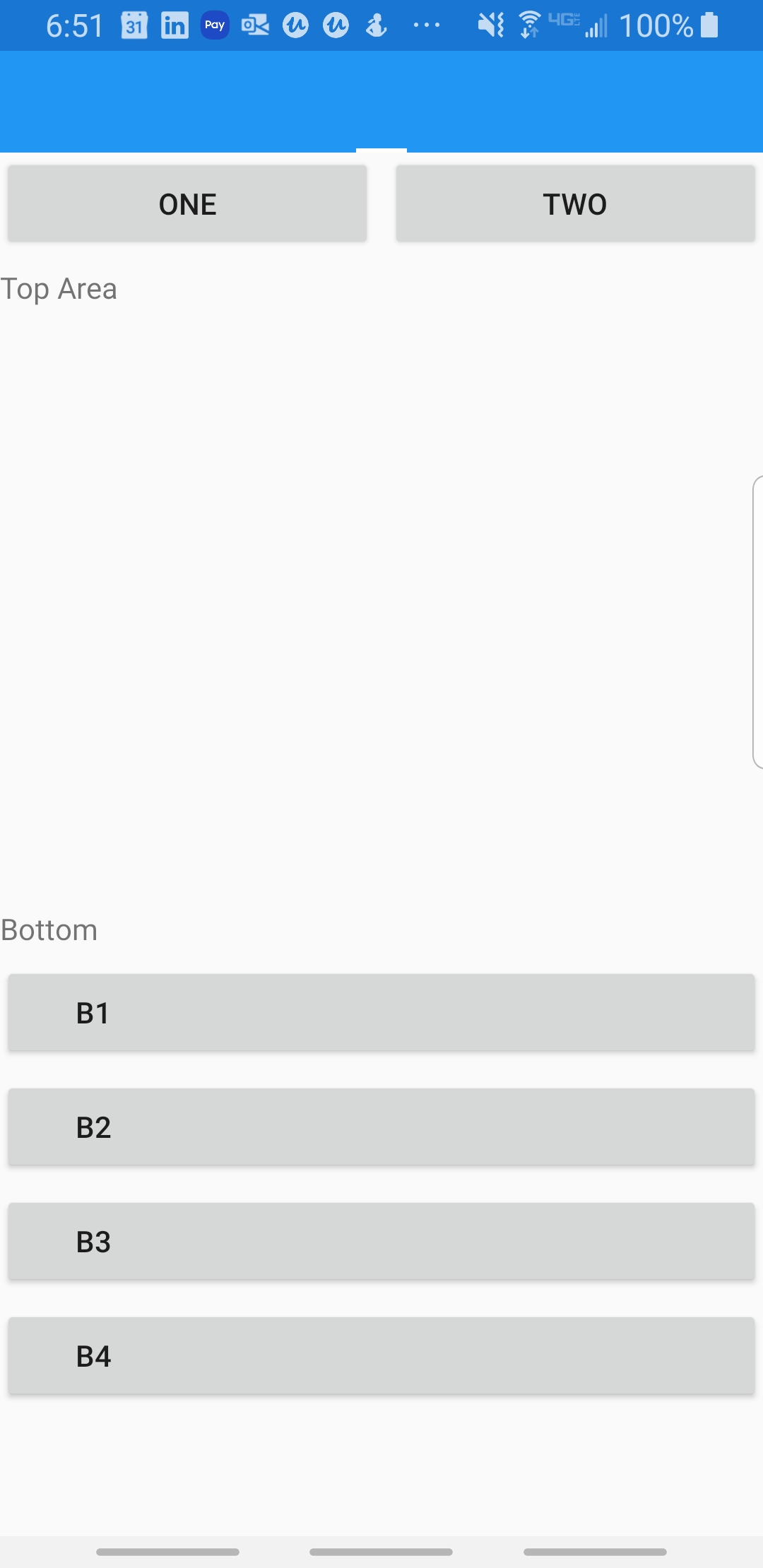Viewport: 763px width, 1568px height.
Task: Tap the cellular signal strength icon
Action: [597, 25]
